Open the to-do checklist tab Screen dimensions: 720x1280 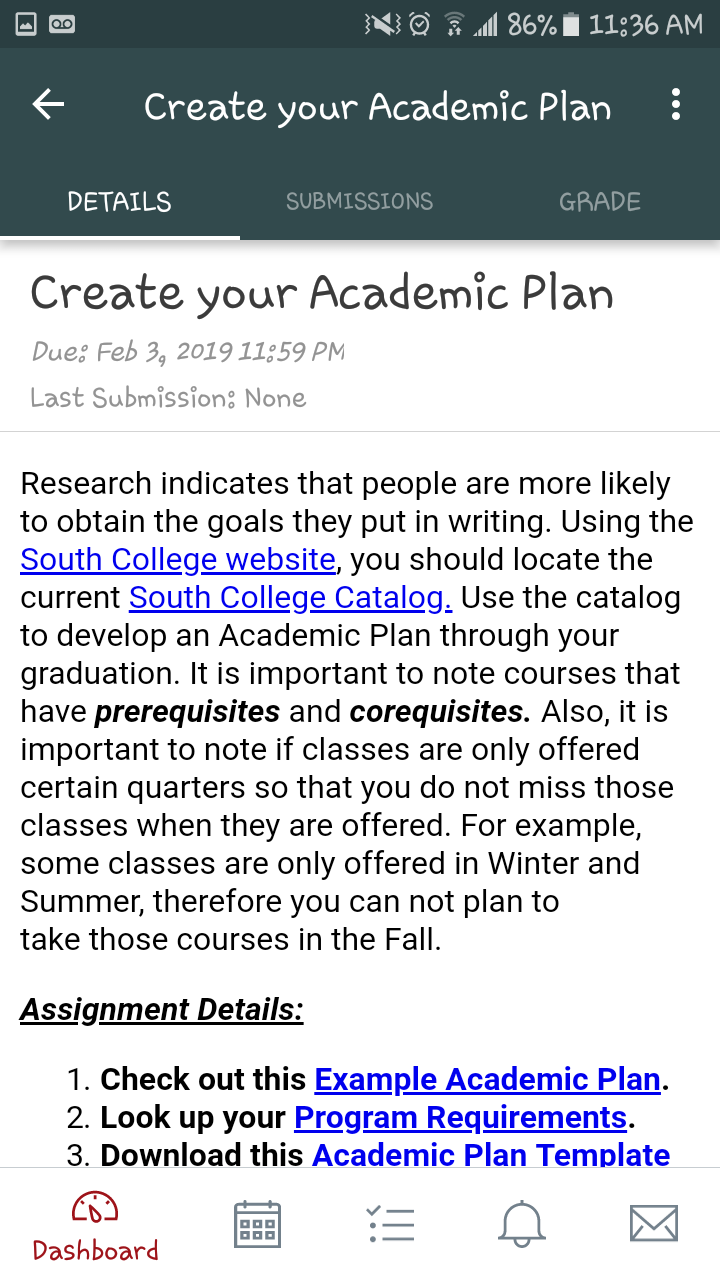(x=390, y=1224)
